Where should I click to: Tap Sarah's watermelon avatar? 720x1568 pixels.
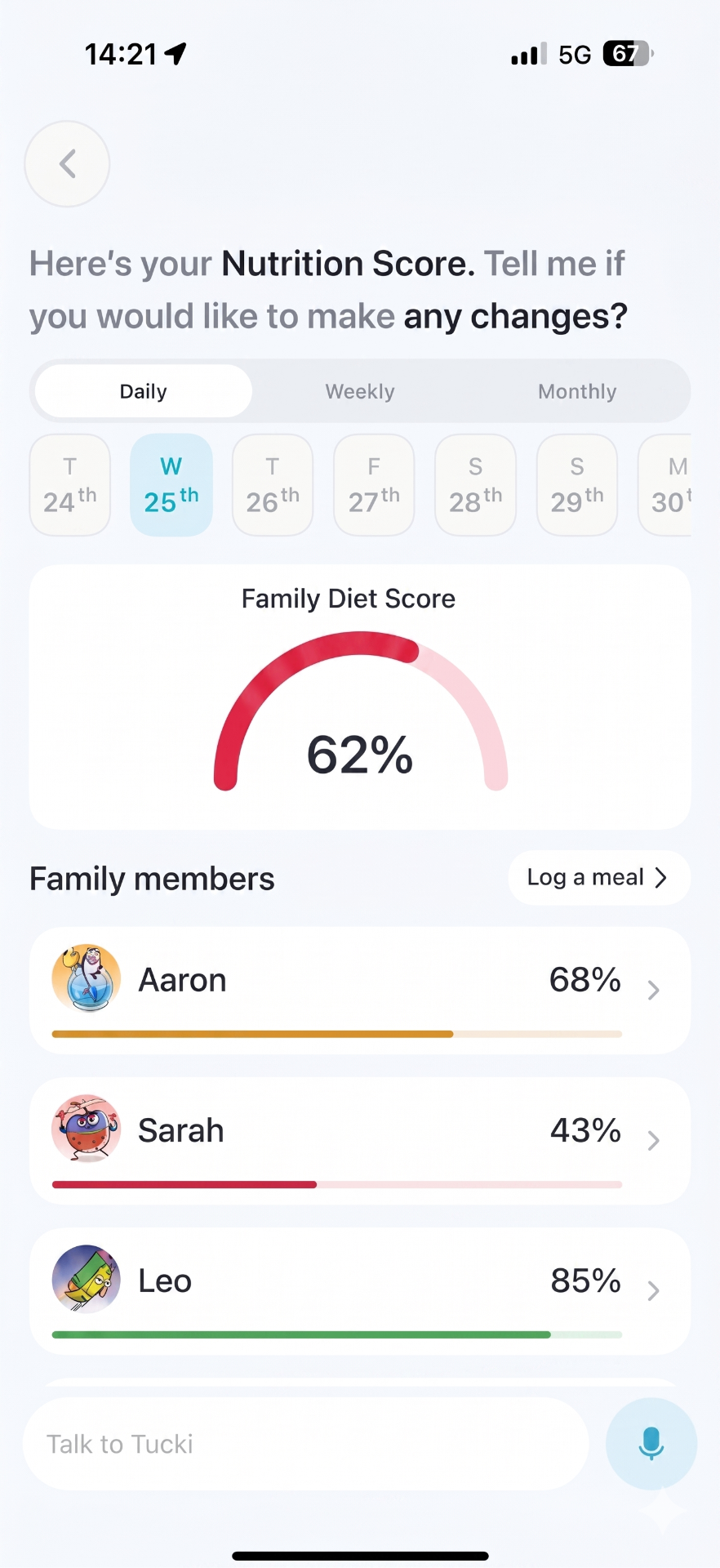pos(86,1129)
